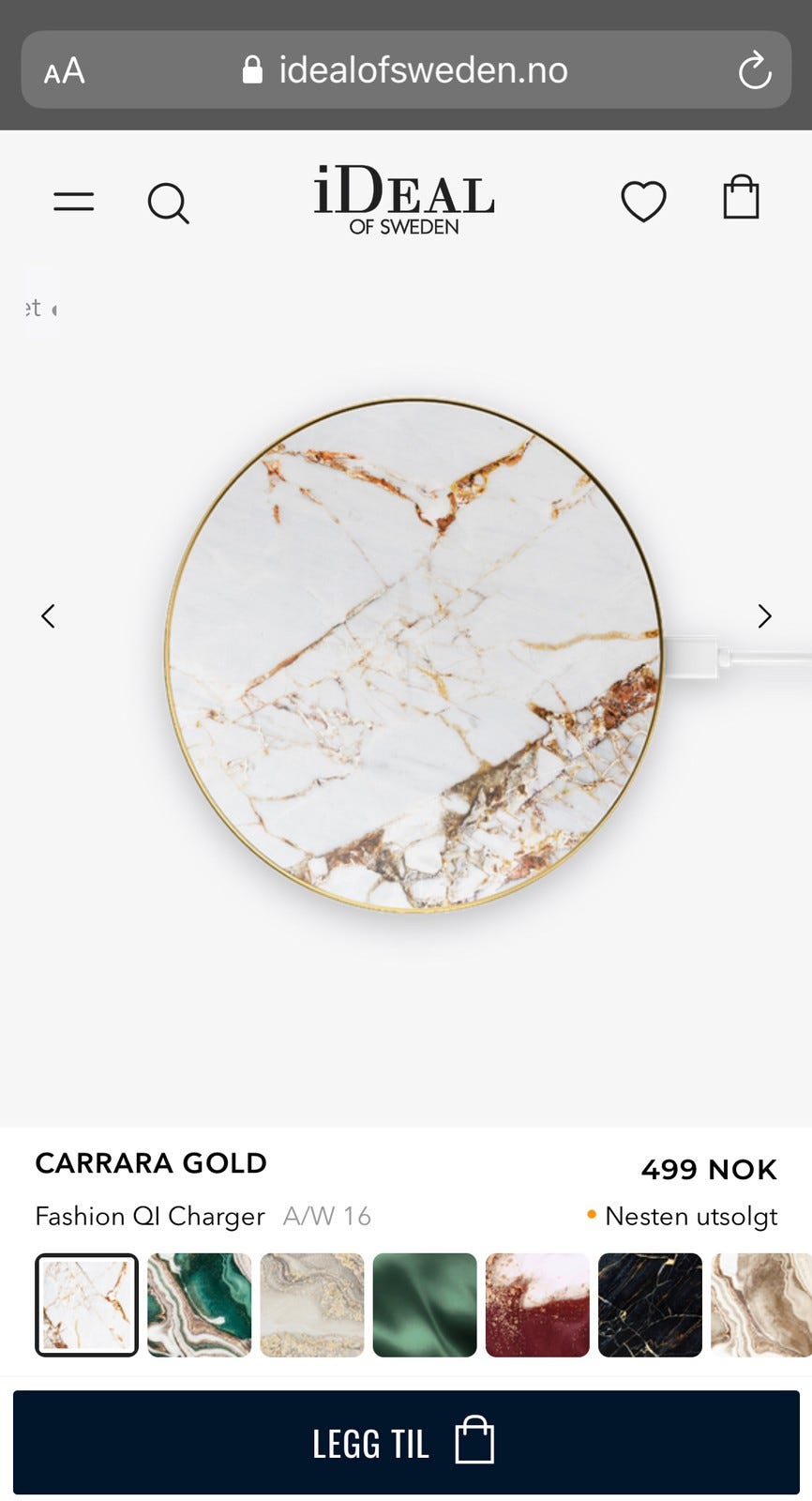Select the green agate swatch
The image size is (812, 1501).
tap(200, 1305)
